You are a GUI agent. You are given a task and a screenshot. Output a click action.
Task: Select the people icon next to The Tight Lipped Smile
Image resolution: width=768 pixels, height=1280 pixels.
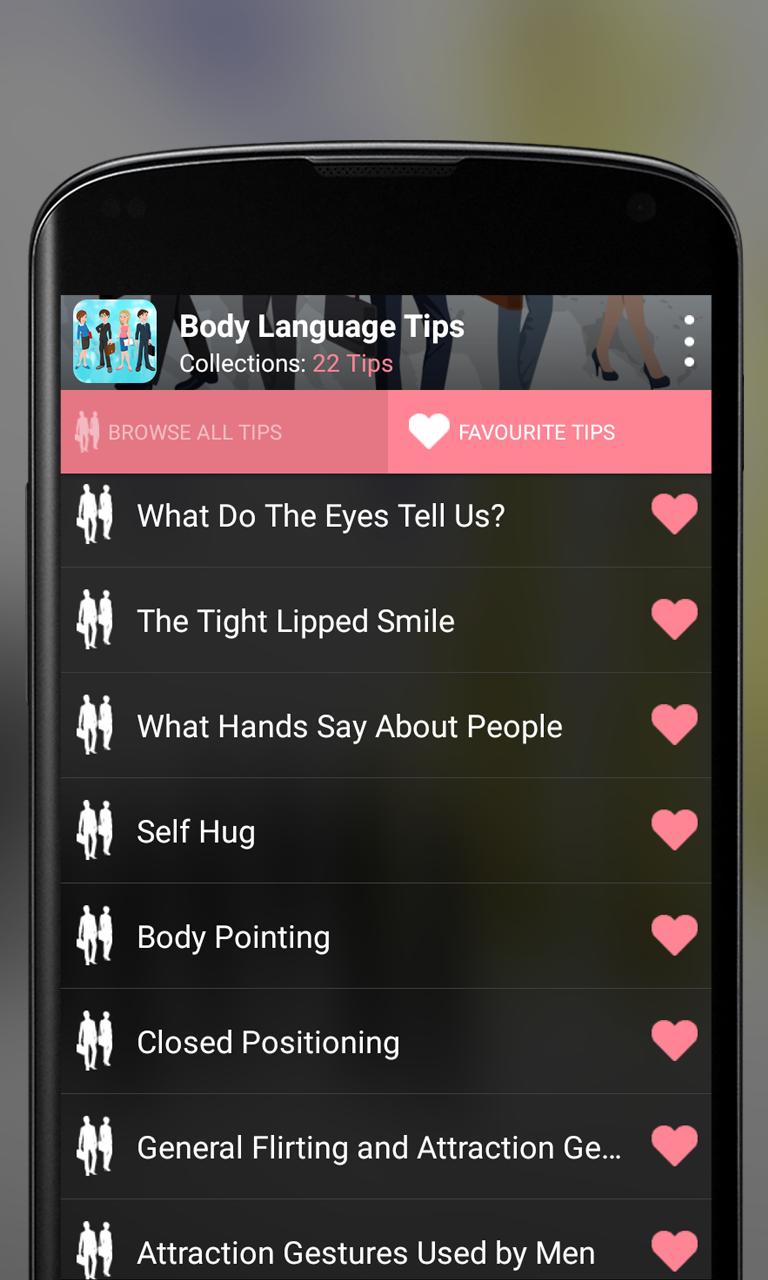point(95,620)
